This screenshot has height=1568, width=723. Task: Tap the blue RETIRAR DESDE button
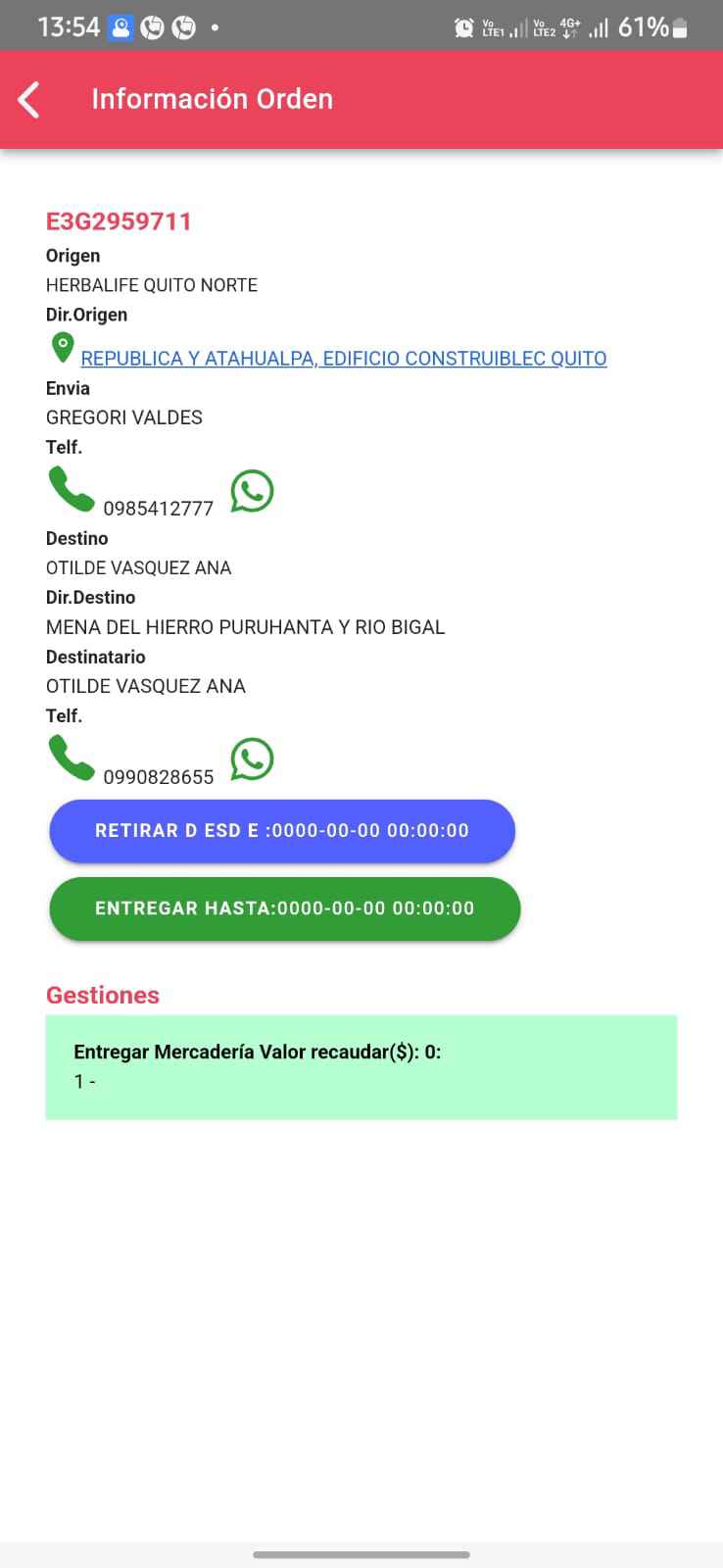pyautogui.click(x=282, y=831)
